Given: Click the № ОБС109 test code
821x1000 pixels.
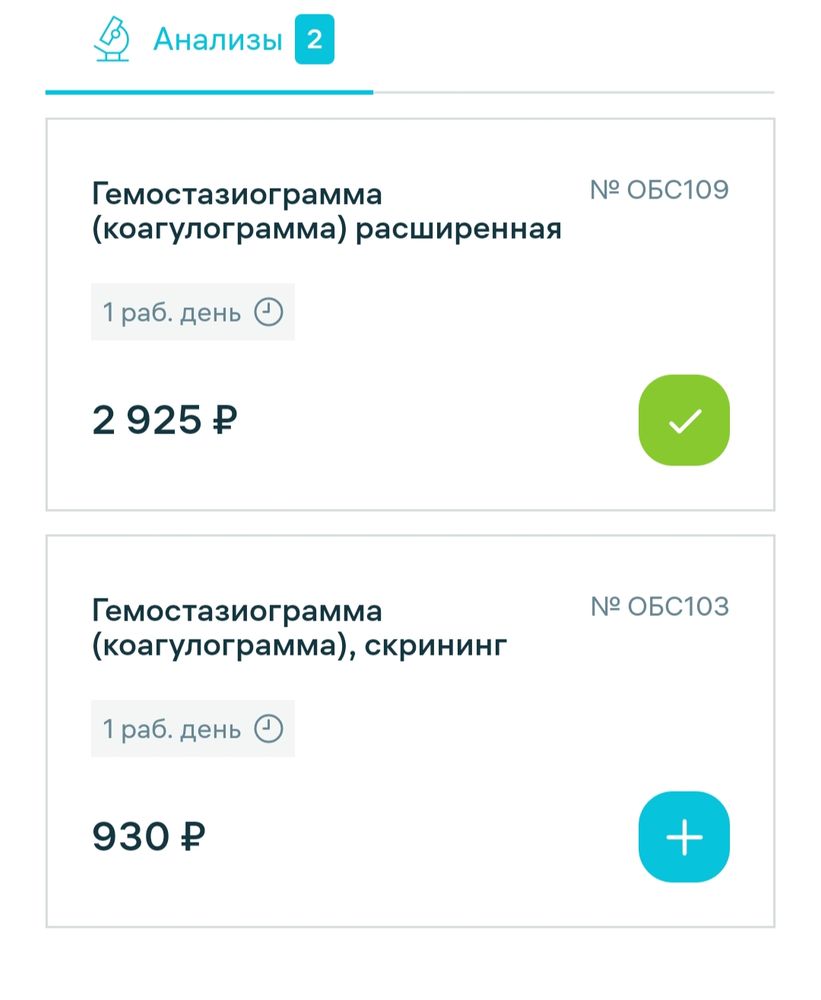Looking at the screenshot, I should pyautogui.click(x=662, y=187).
